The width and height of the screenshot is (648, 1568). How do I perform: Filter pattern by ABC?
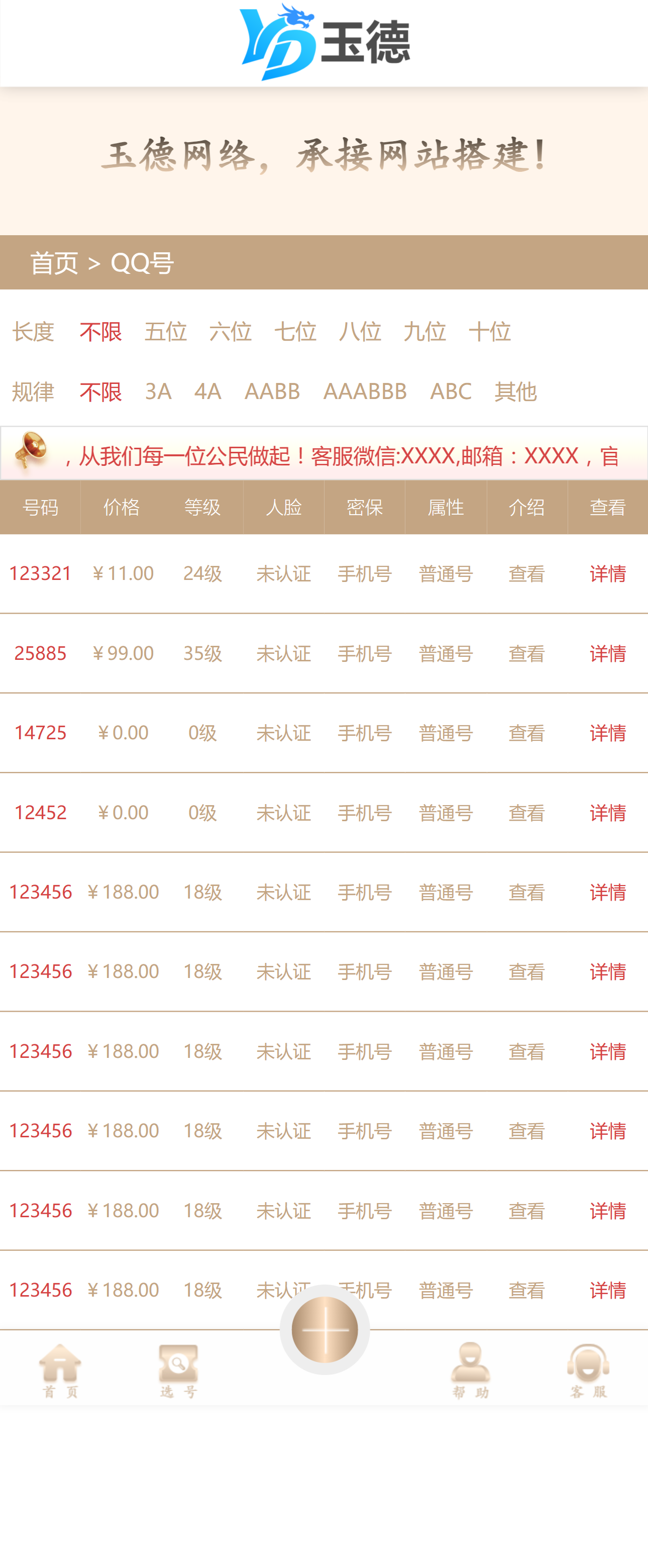[450, 391]
